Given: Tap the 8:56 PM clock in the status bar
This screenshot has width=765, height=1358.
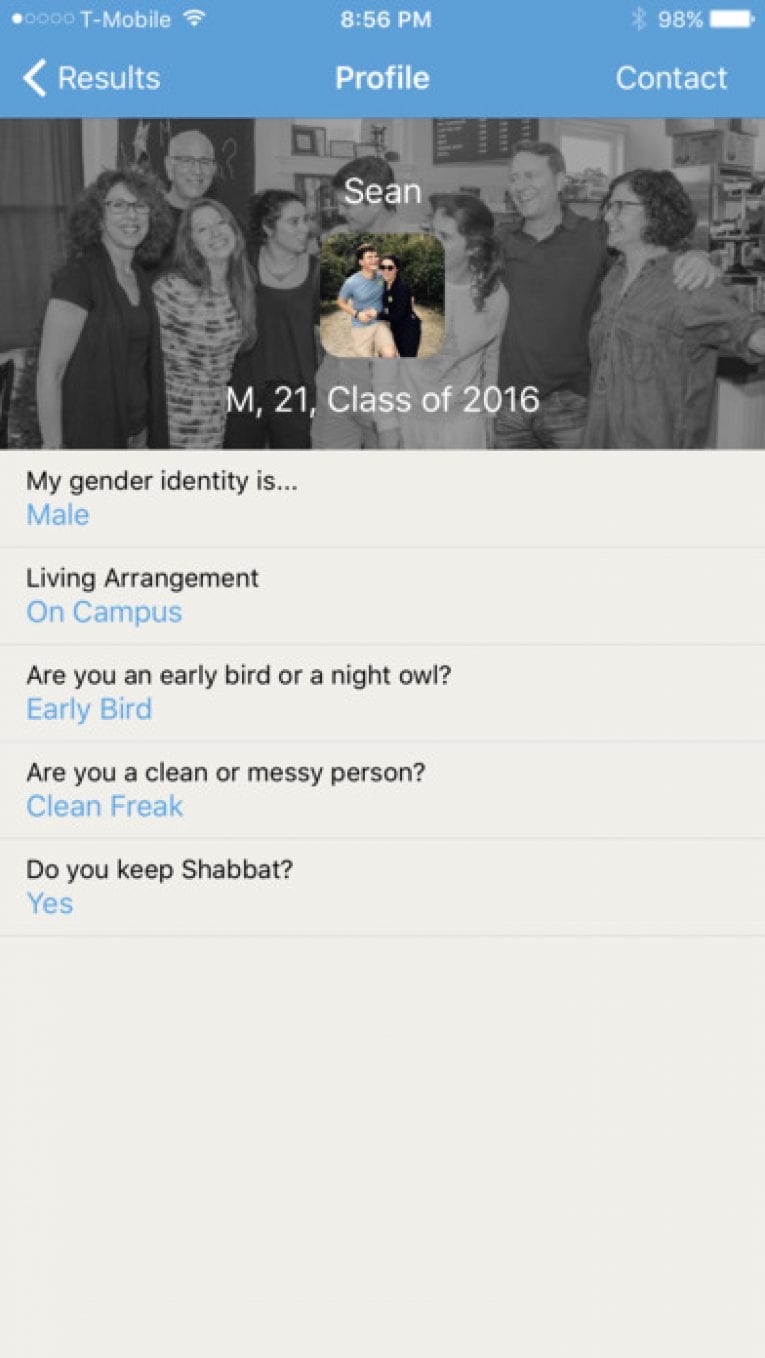Looking at the screenshot, I should click(385, 17).
